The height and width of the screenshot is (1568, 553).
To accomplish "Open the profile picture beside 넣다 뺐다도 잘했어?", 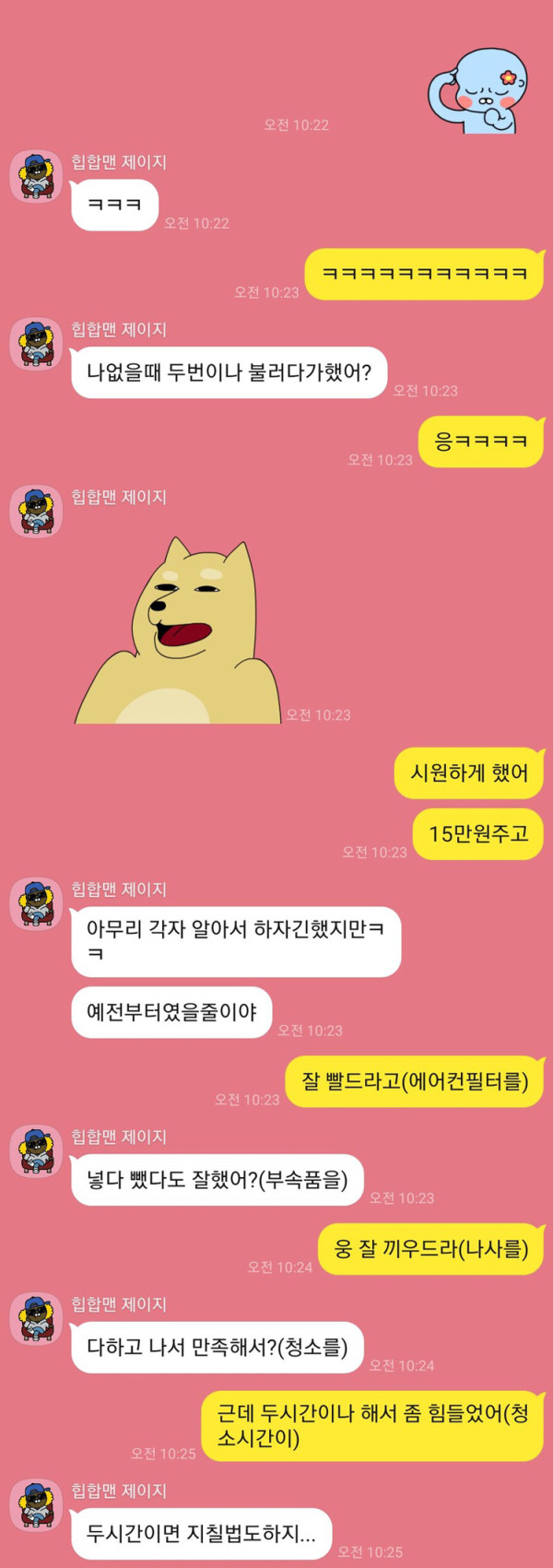I will point(36,1152).
